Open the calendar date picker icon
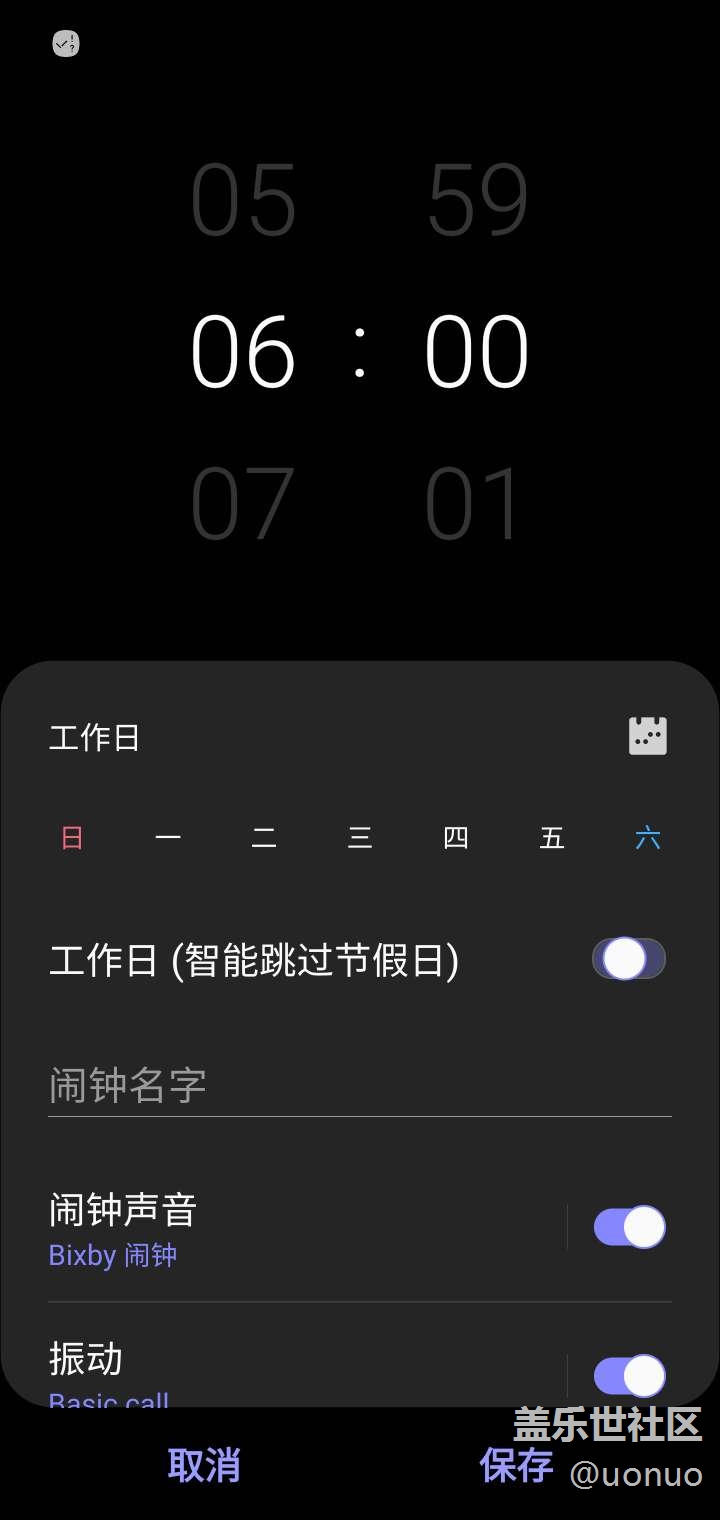The image size is (720, 1520). click(647, 736)
